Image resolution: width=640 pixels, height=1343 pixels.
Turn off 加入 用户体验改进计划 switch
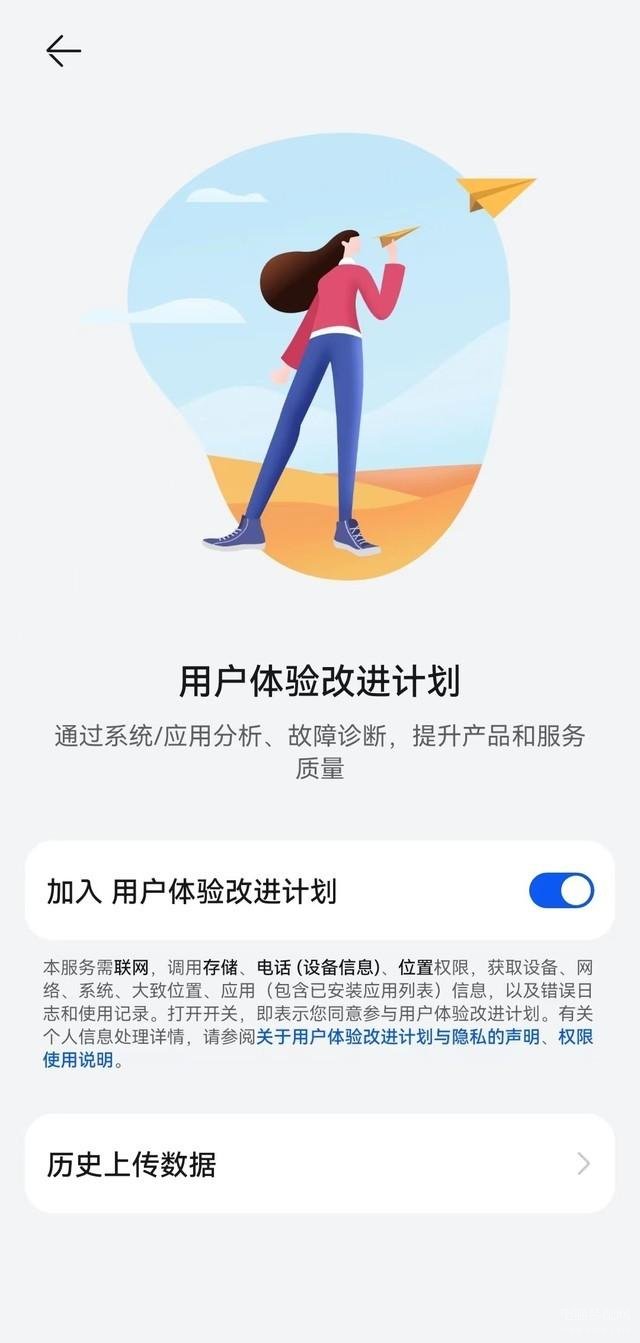click(x=561, y=890)
